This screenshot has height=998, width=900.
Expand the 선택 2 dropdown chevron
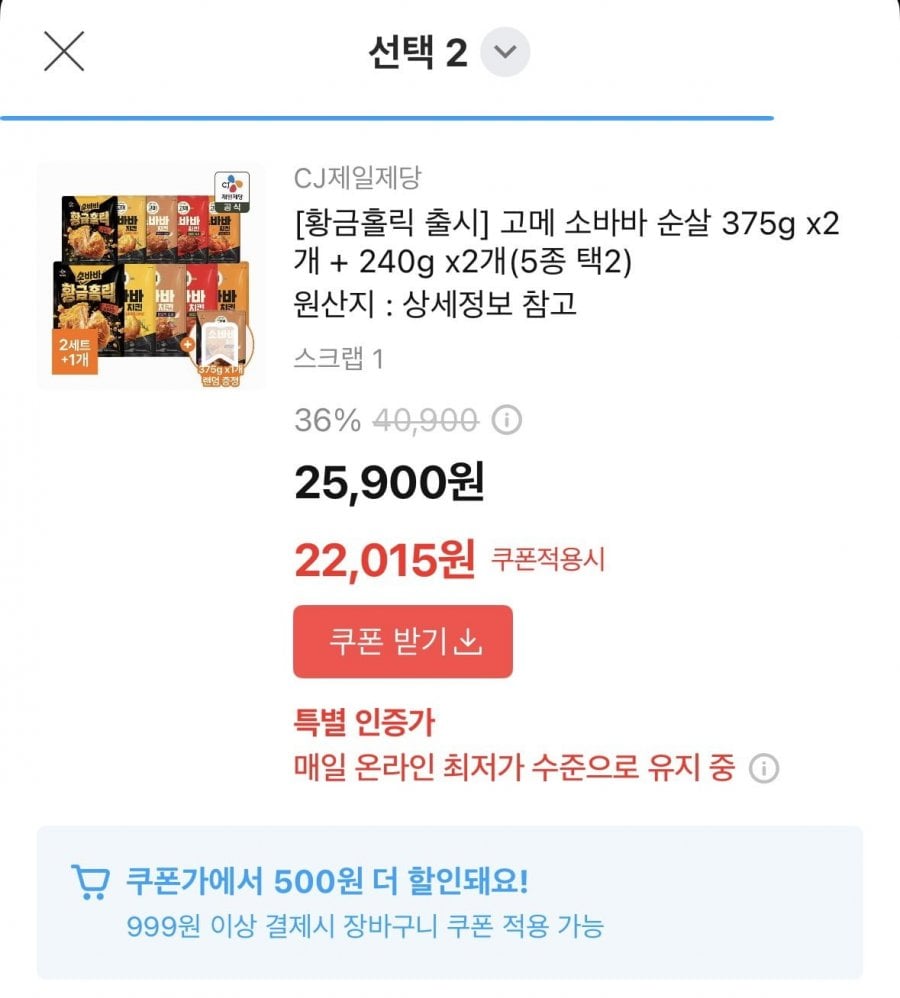point(505,53)
